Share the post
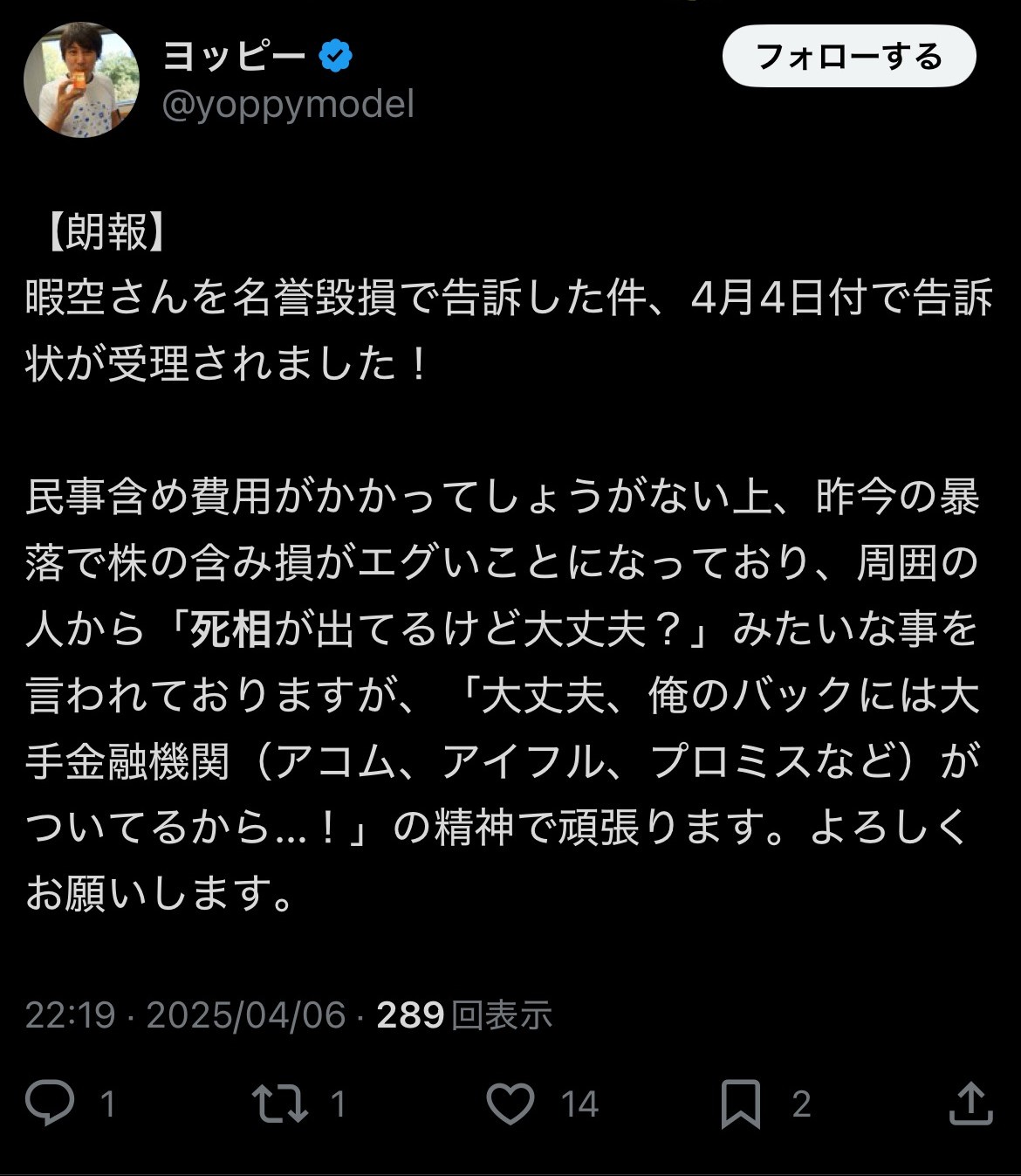Screen dimensions: 1021x1176 pyautogui.click(x=970, y=1104)
